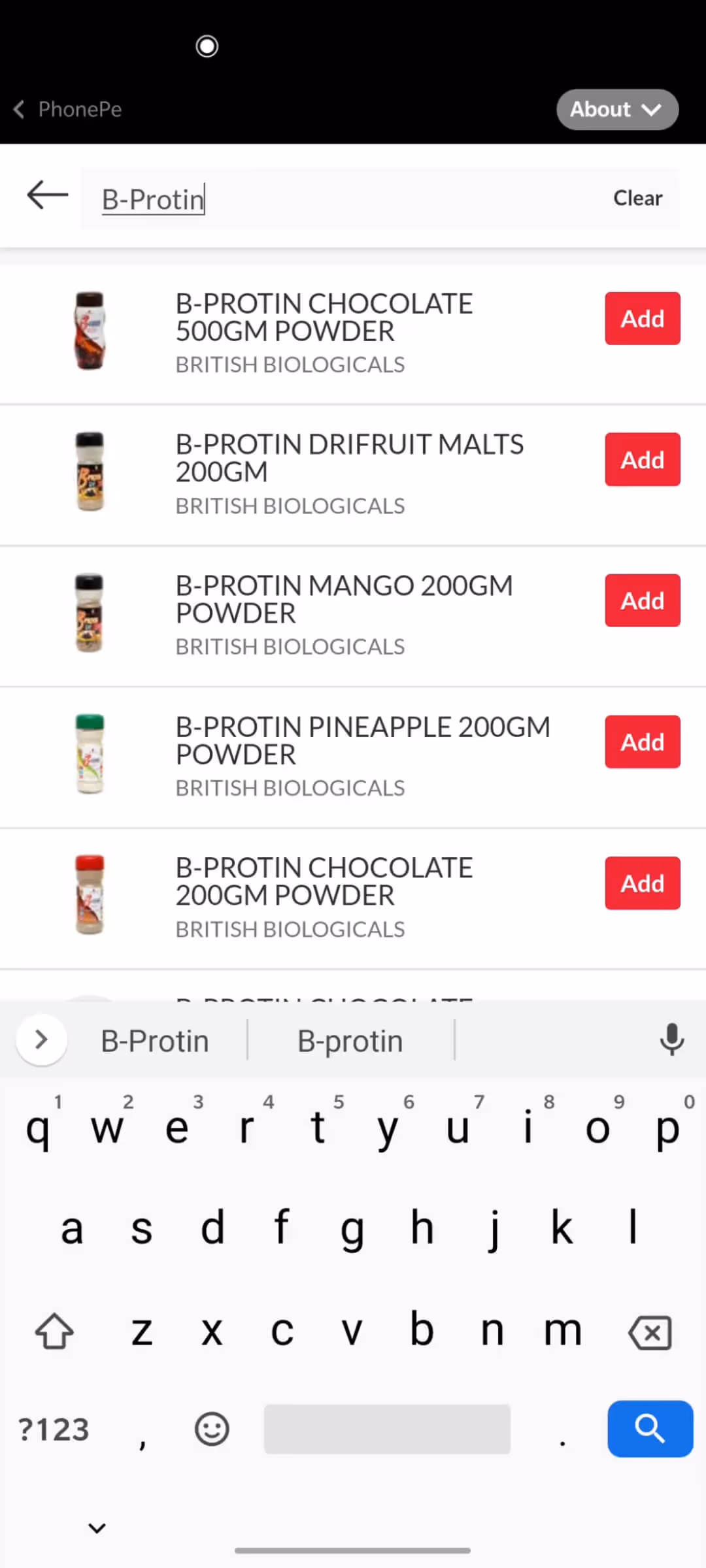Clear the search text
The width and height of the screenshot is (706, 1568).
(x=637, y=198)
